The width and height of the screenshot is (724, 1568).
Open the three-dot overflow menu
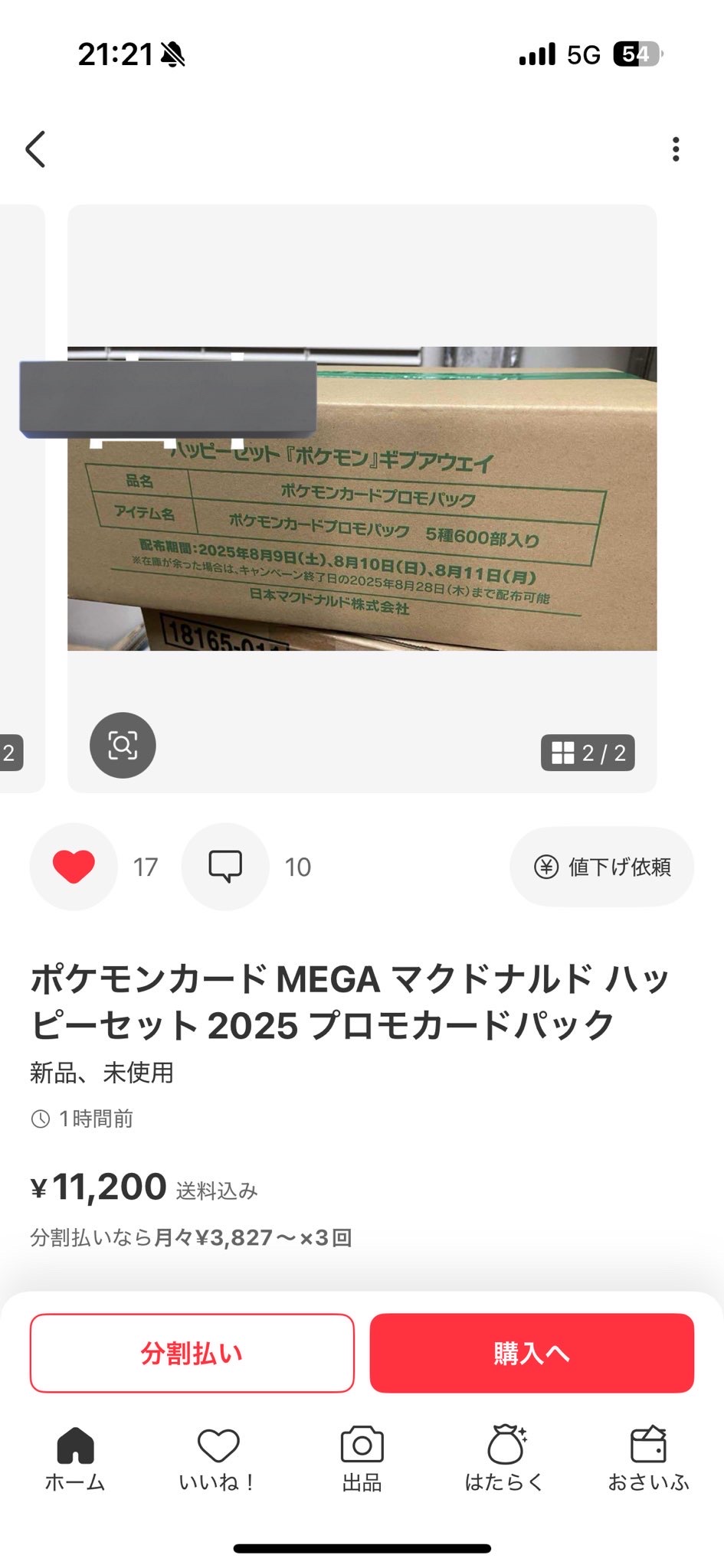(675, 149)
